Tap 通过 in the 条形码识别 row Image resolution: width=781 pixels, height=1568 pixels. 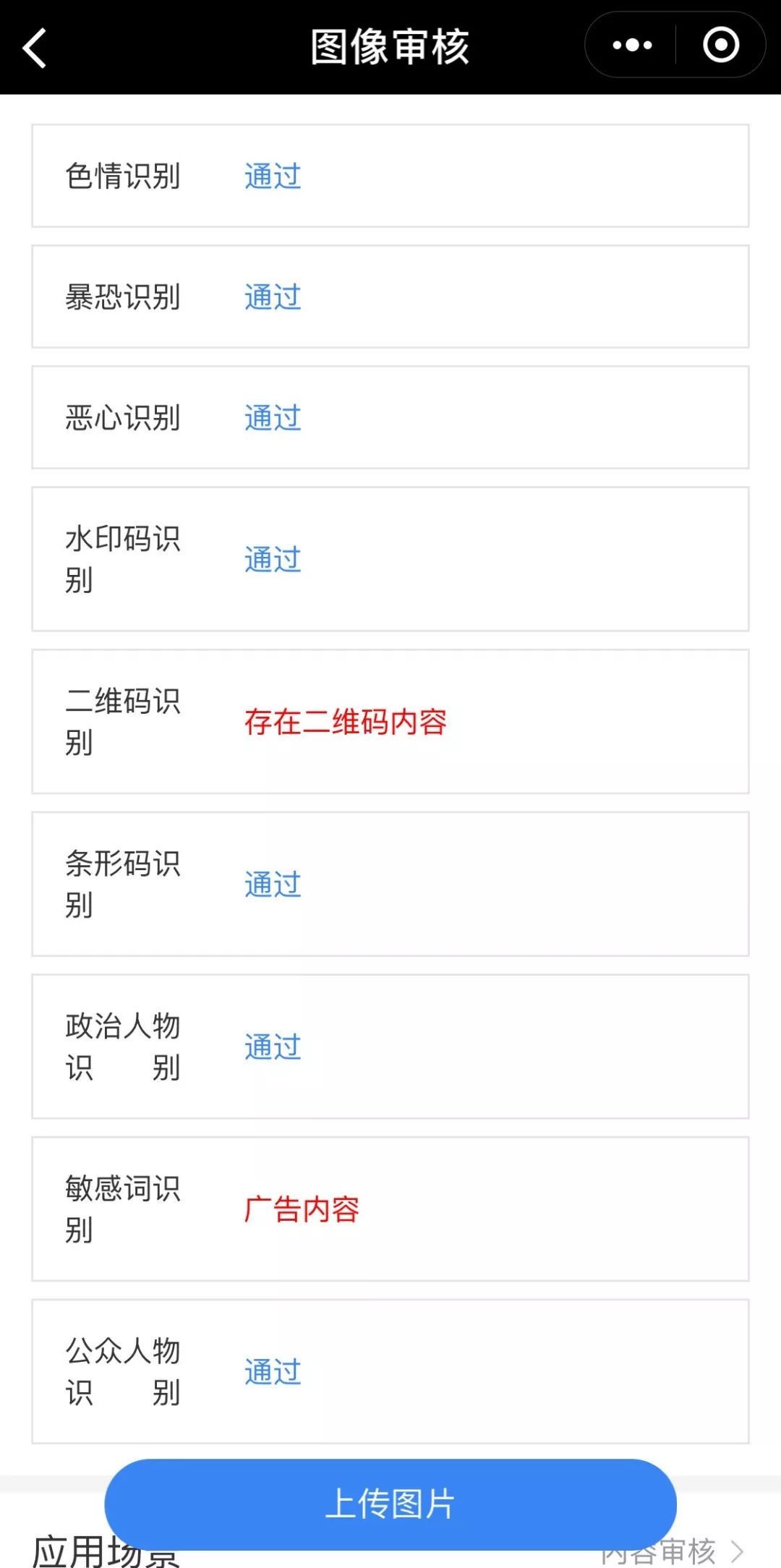tap(271, 884)
